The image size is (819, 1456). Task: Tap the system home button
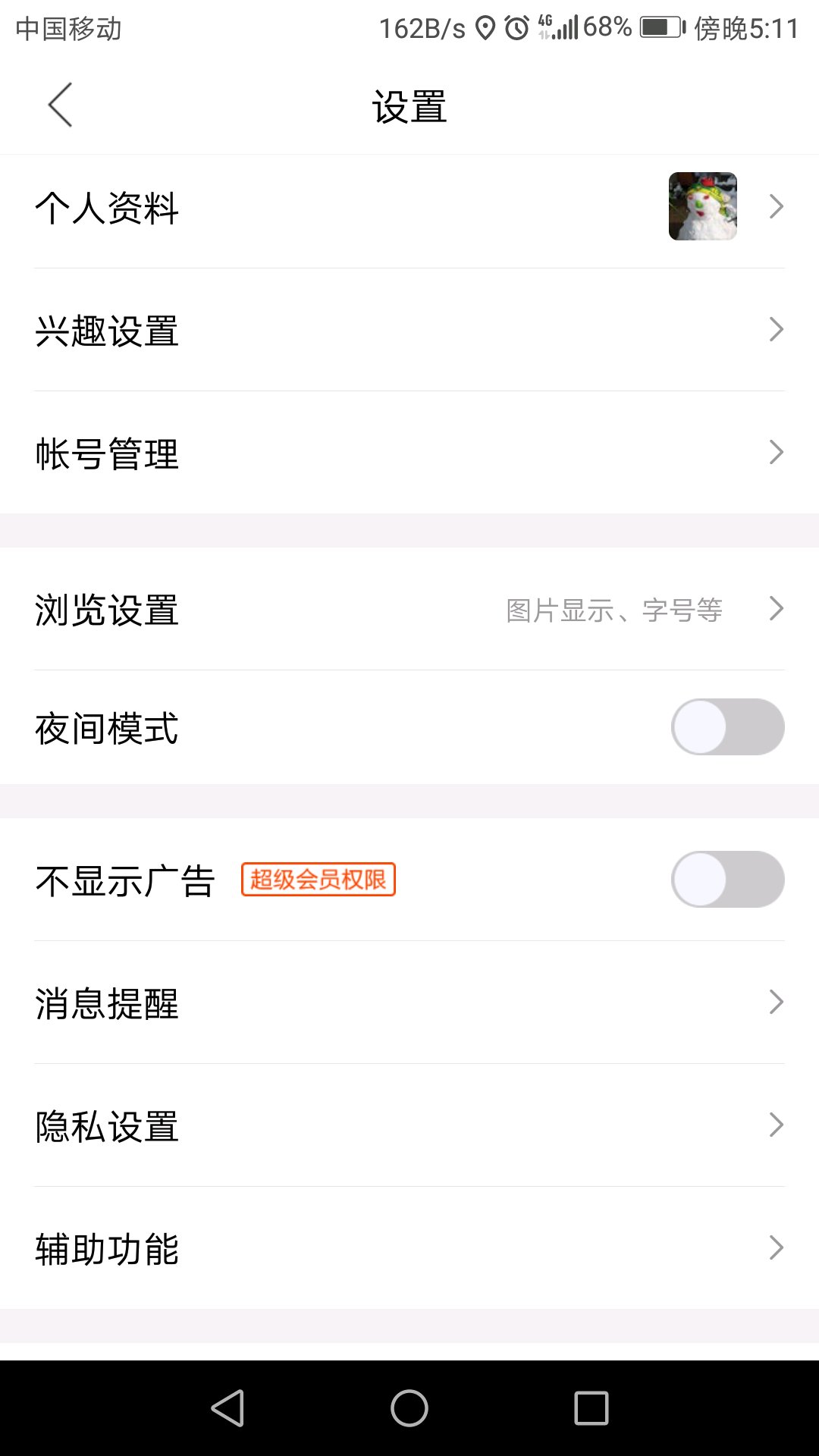[409, 1408]
